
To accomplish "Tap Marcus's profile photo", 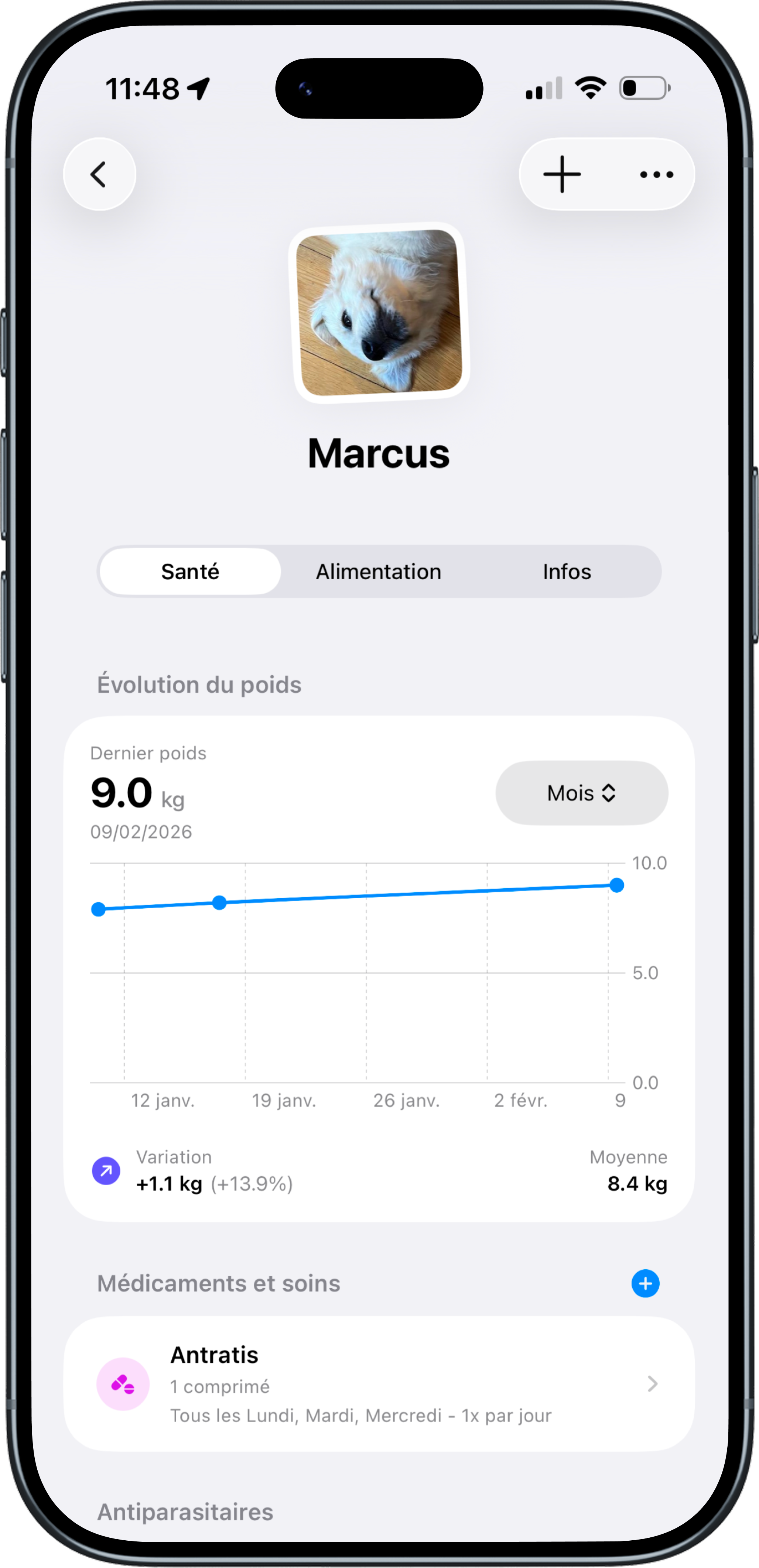I will pos(379,313).
